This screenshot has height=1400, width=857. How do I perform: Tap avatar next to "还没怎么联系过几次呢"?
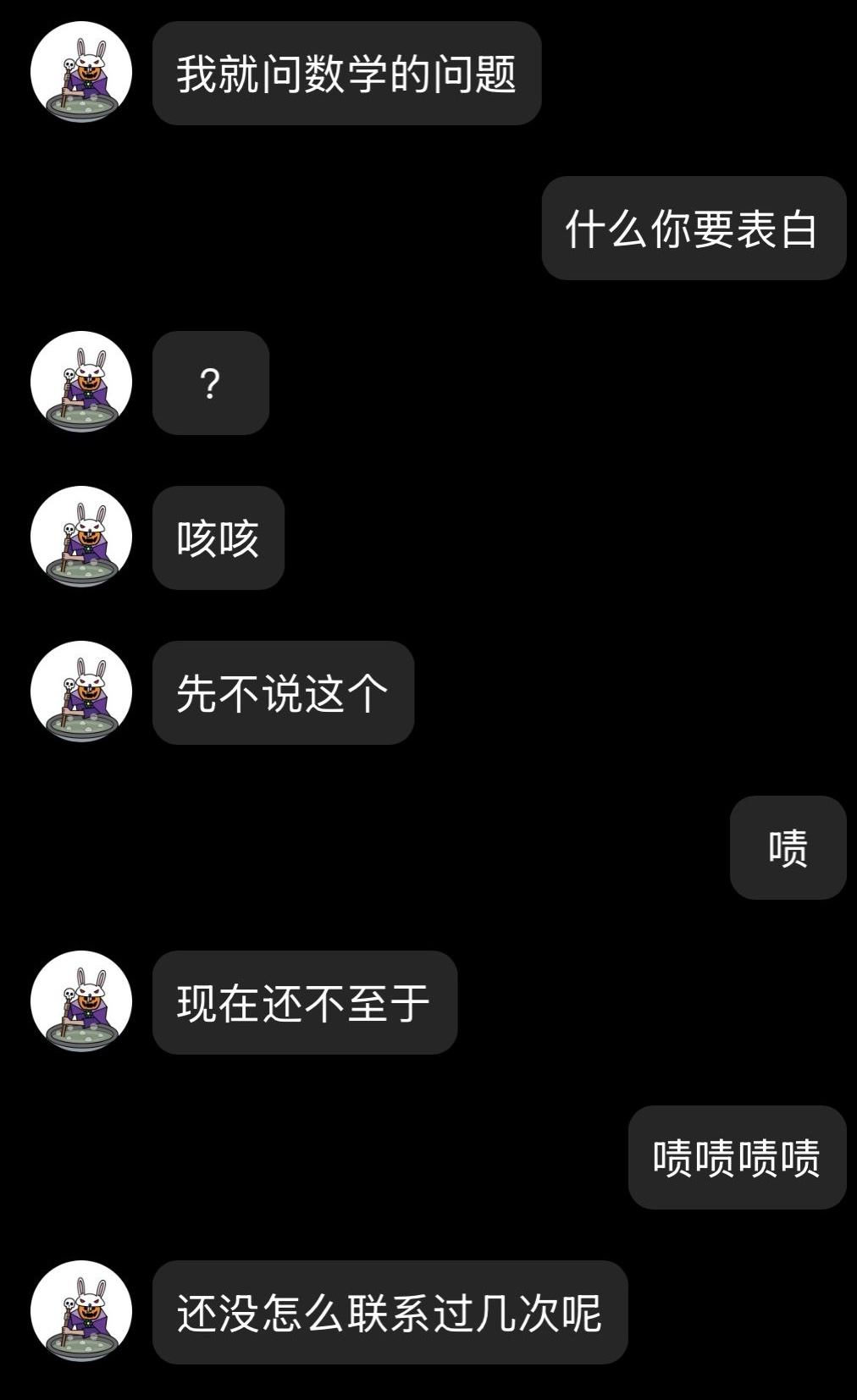point(81,1311)
